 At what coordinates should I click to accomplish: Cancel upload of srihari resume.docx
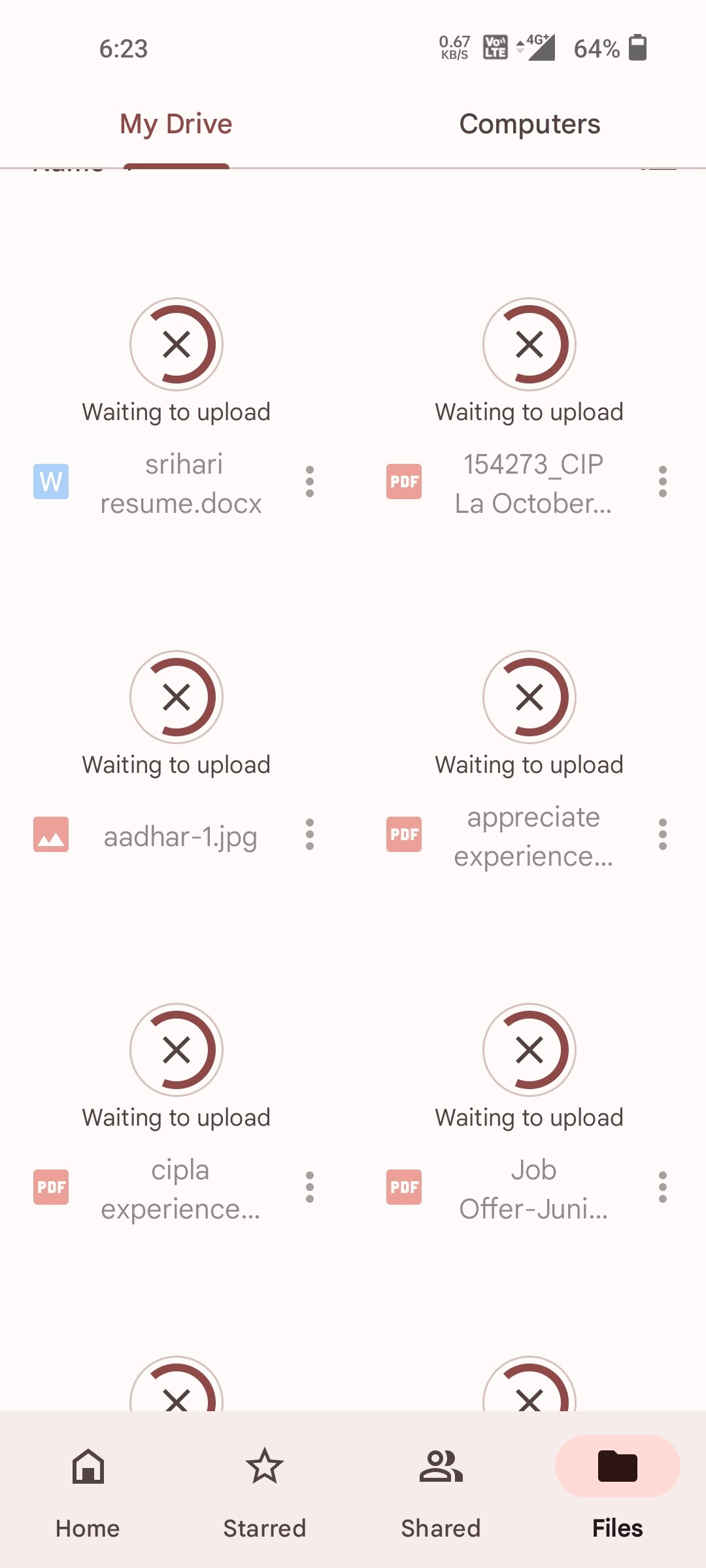(176, 344)
